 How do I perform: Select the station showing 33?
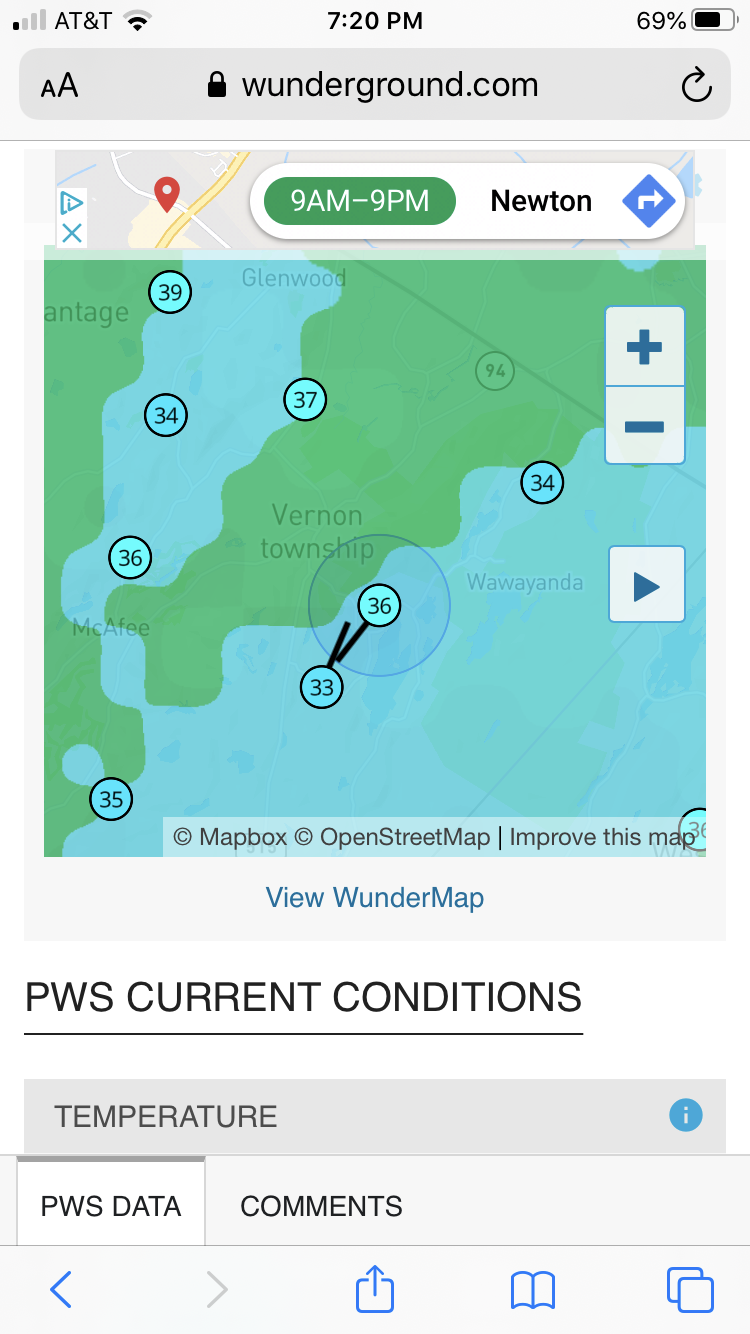click(x=322, y=687)
